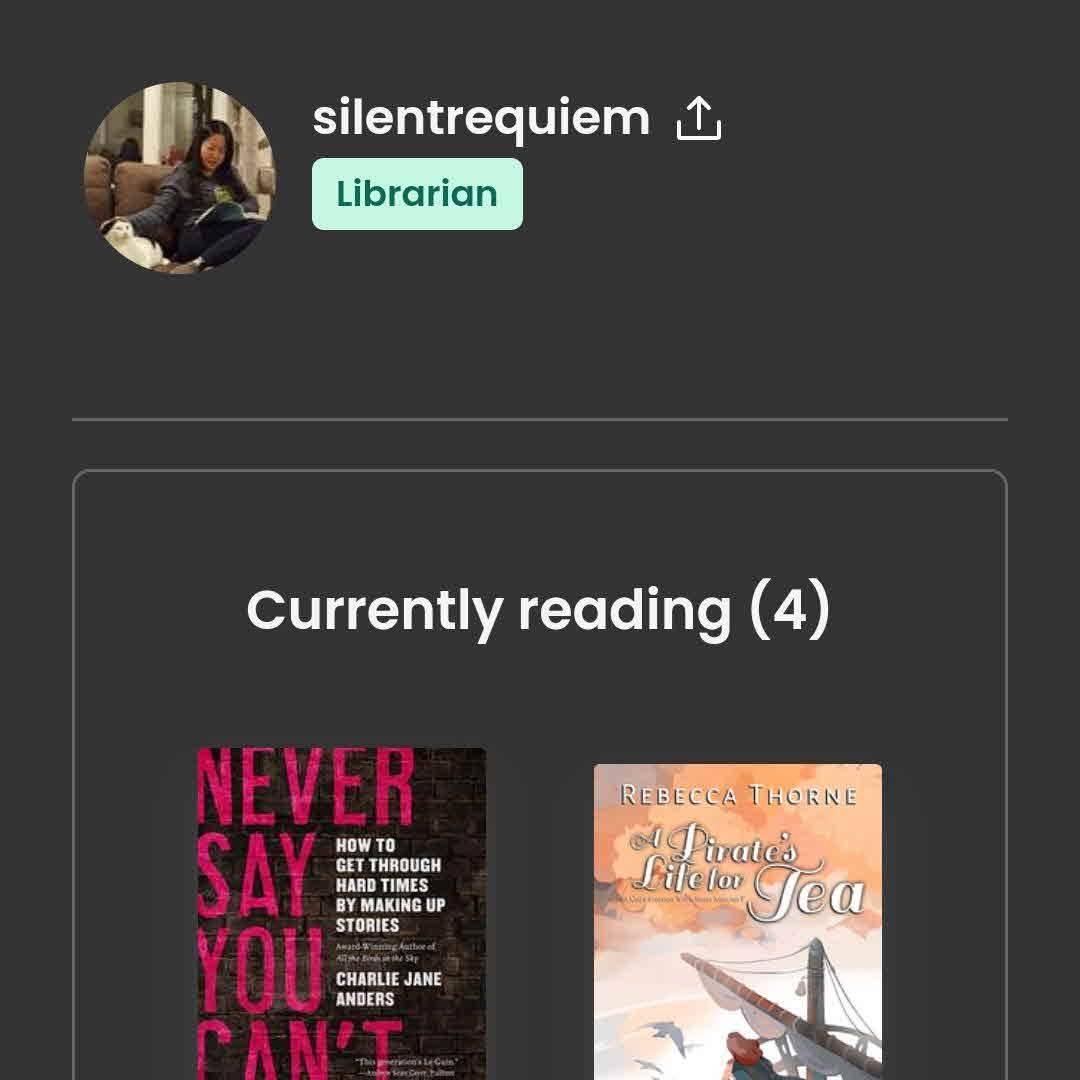Open the Currently reading (4) list

coord(538,610)
